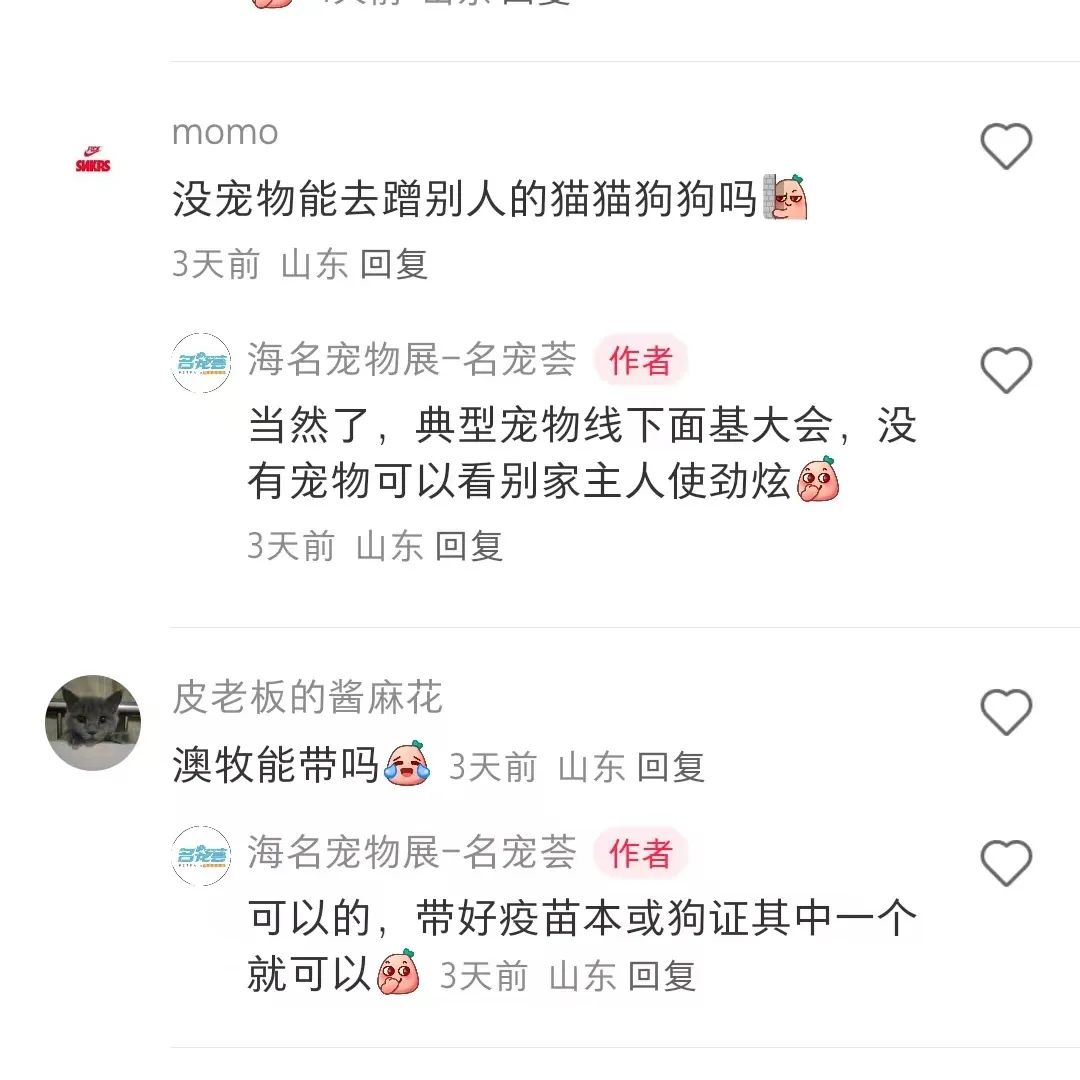Like 皮老板的酱麻花's comment 澳牧能带吗
This screenshot has width=1080, height=1080.
1005,712
